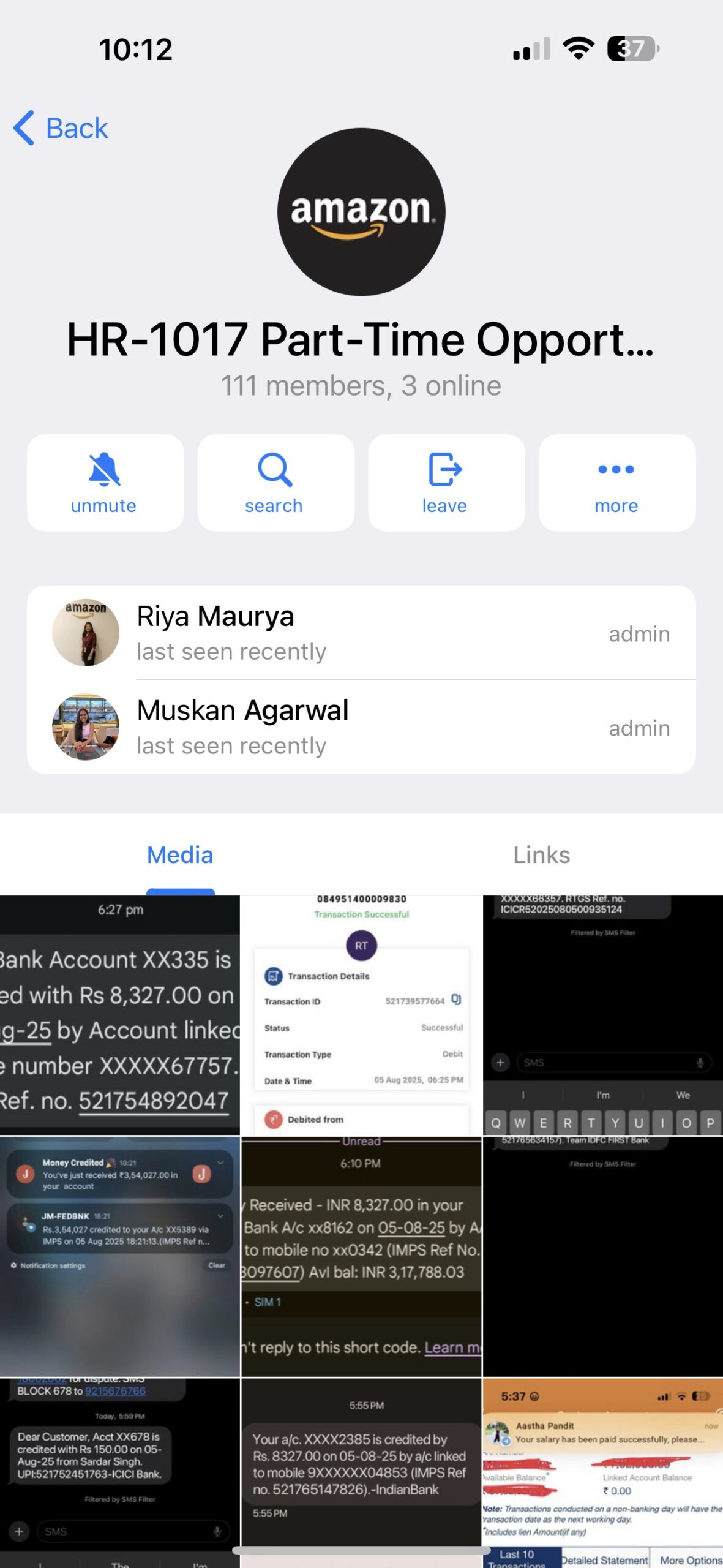Open the Aastha Pandit salary paid image

point(603,1470)
